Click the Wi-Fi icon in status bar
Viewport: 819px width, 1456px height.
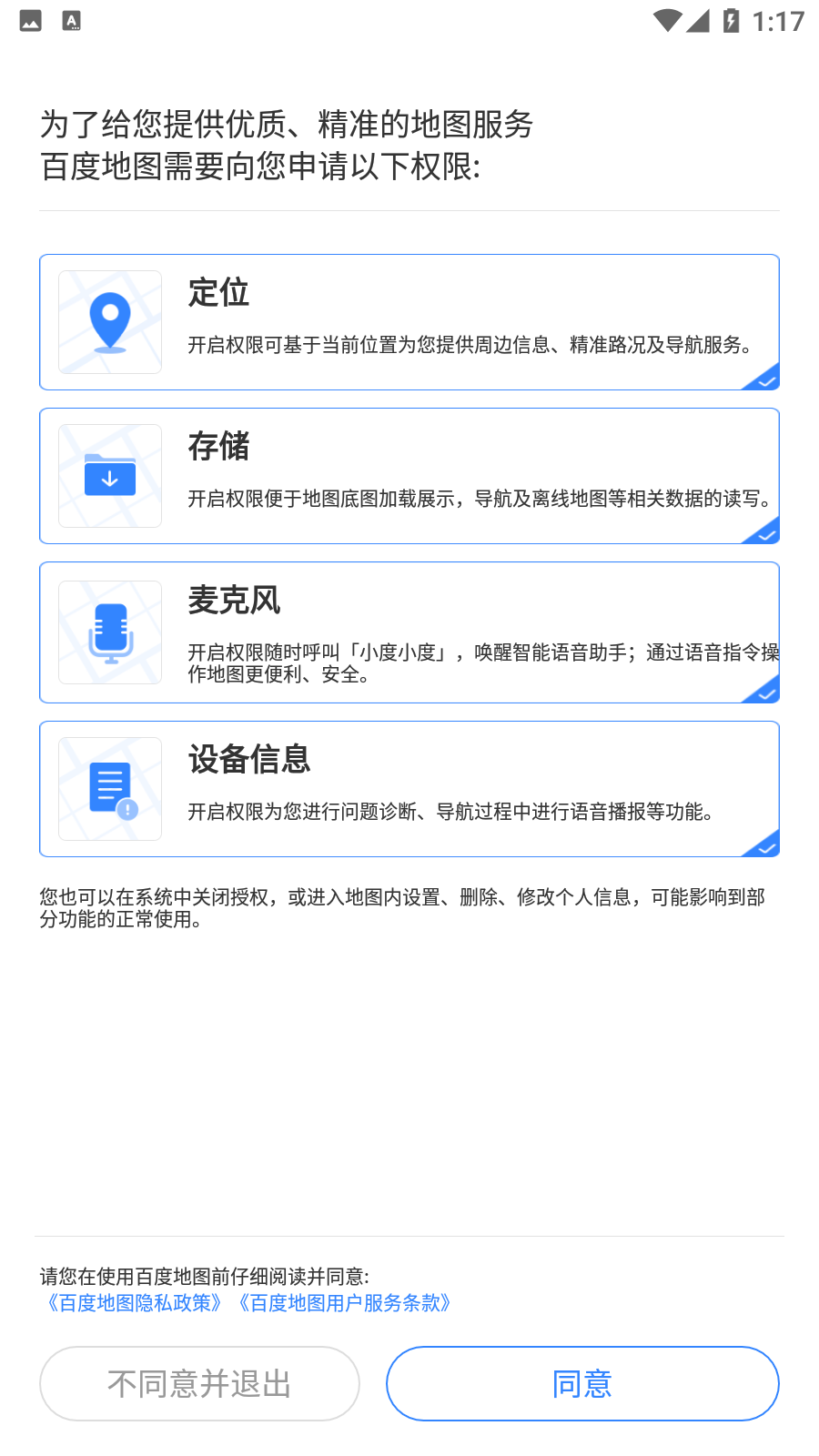pos(667,21)
